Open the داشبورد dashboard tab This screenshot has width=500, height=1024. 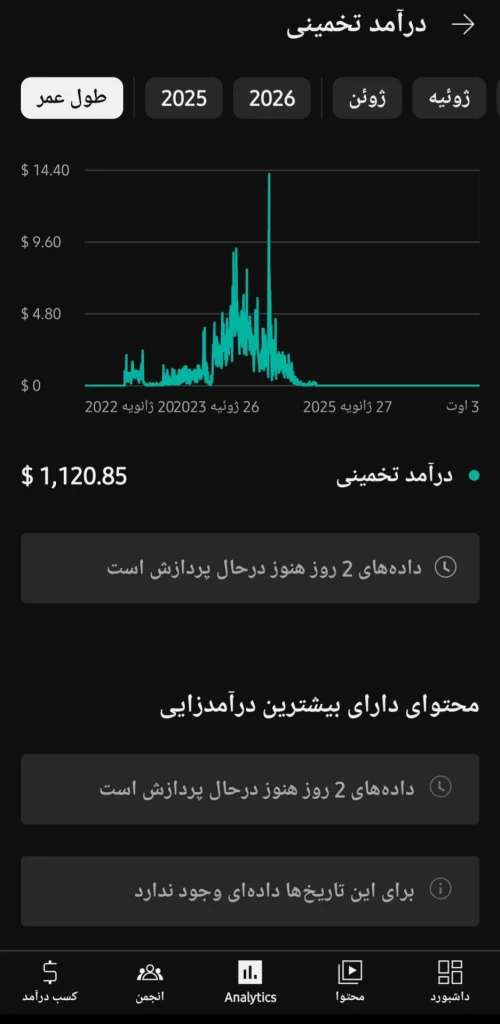click(x=450, y=982)
